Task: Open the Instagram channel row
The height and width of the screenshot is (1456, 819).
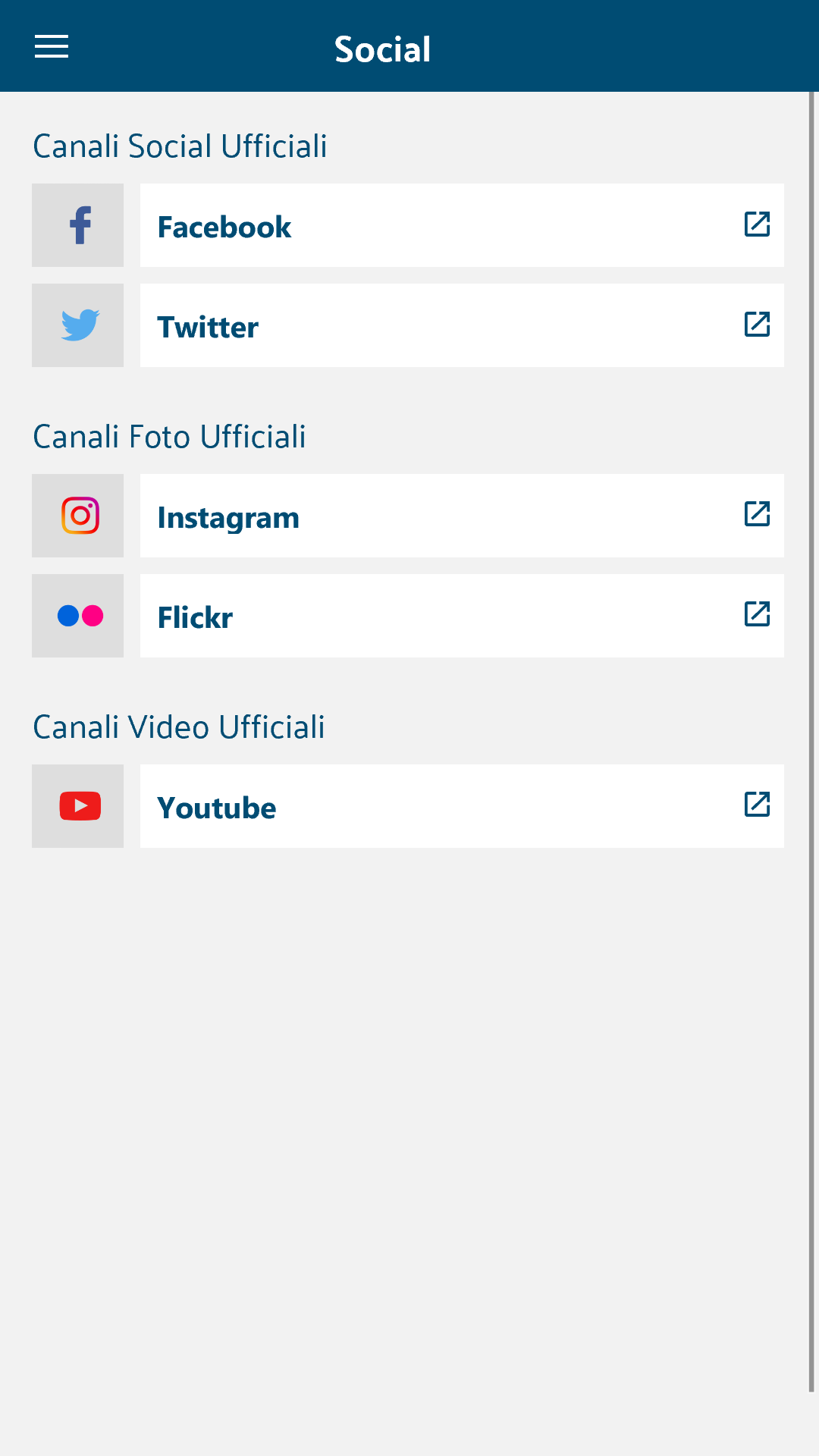Action: pyautogui.click(x=462, y=516)
